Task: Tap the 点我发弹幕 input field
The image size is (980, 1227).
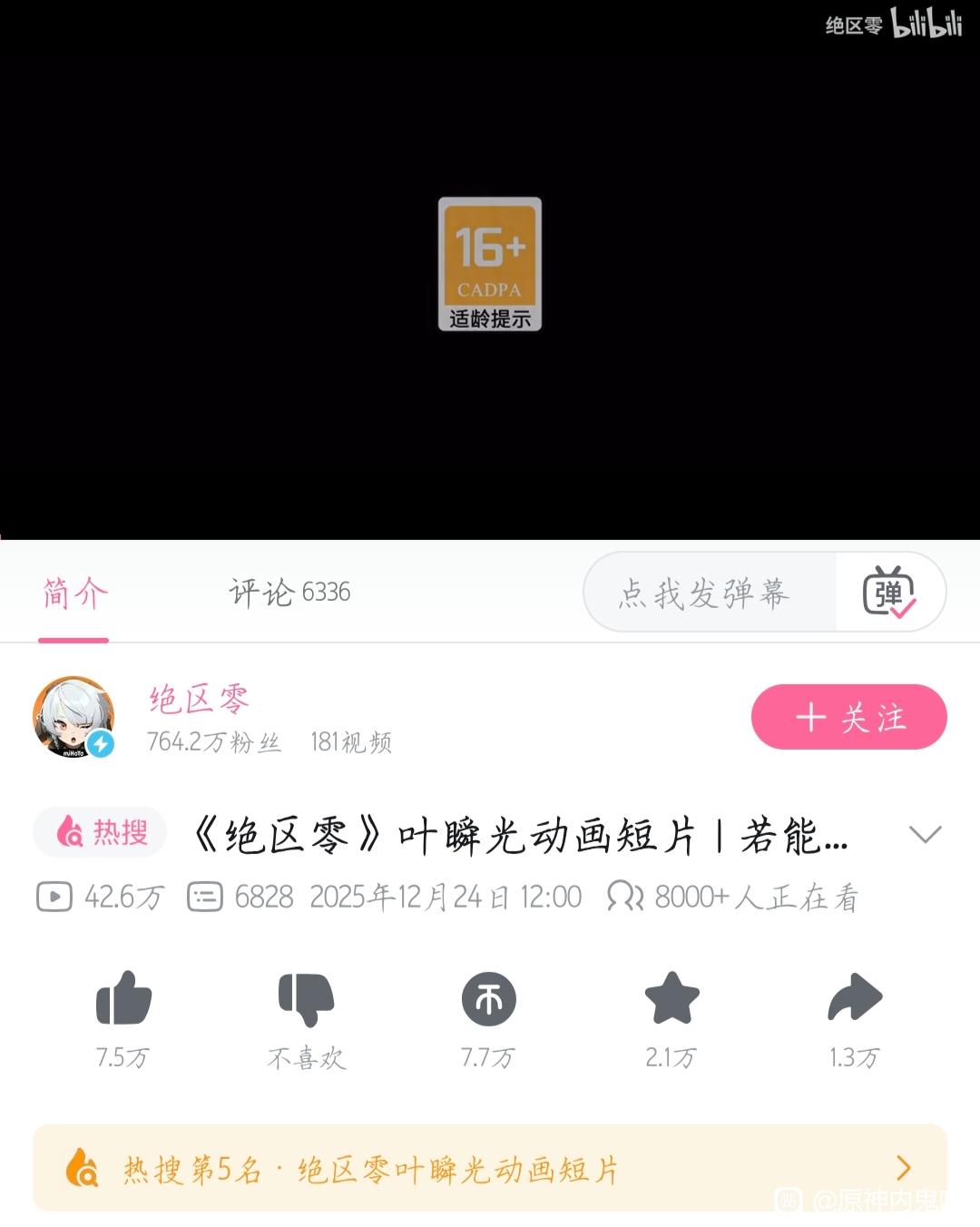Action: point(706,594)
